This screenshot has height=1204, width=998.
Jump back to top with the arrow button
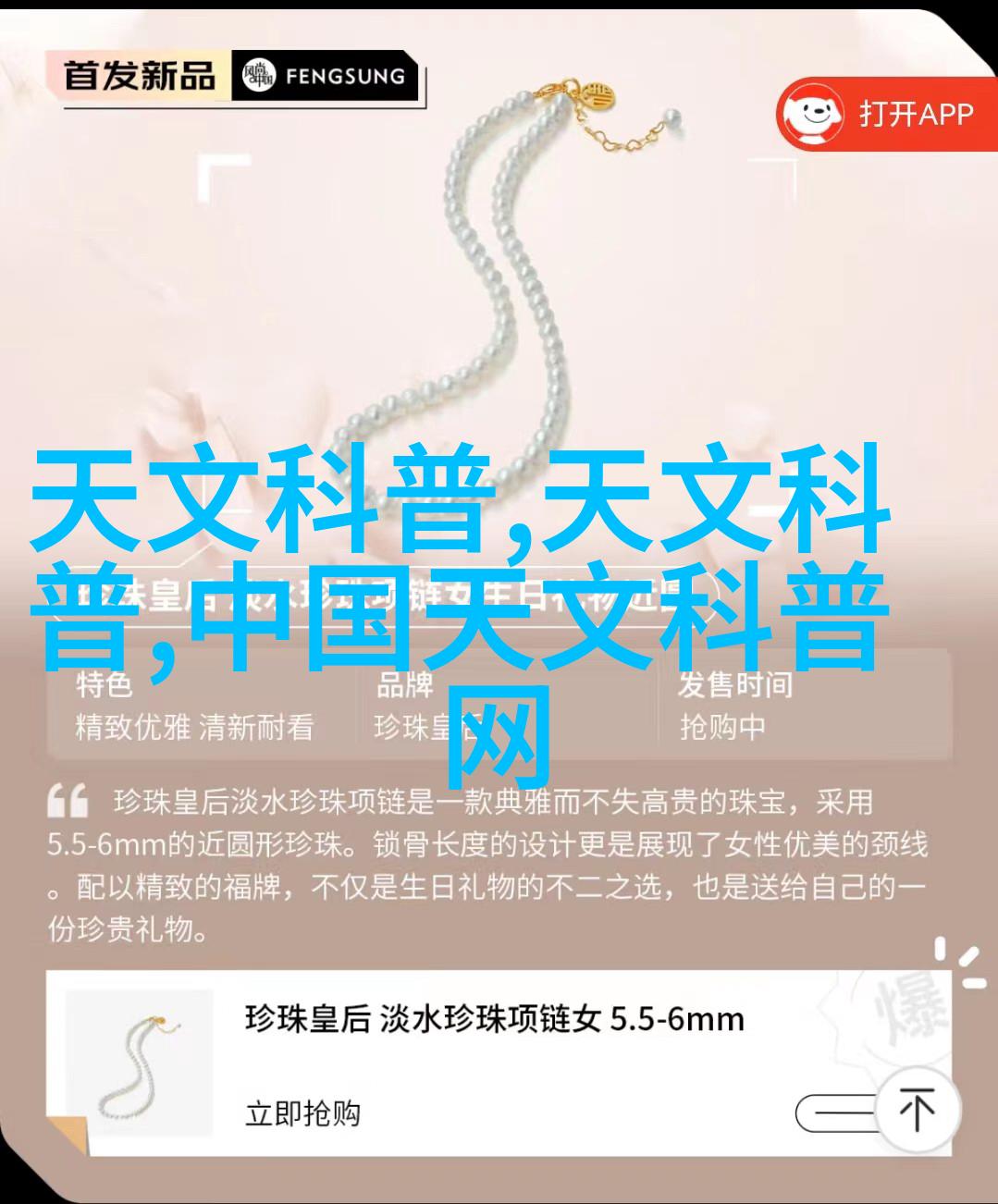pos(916,1111)
